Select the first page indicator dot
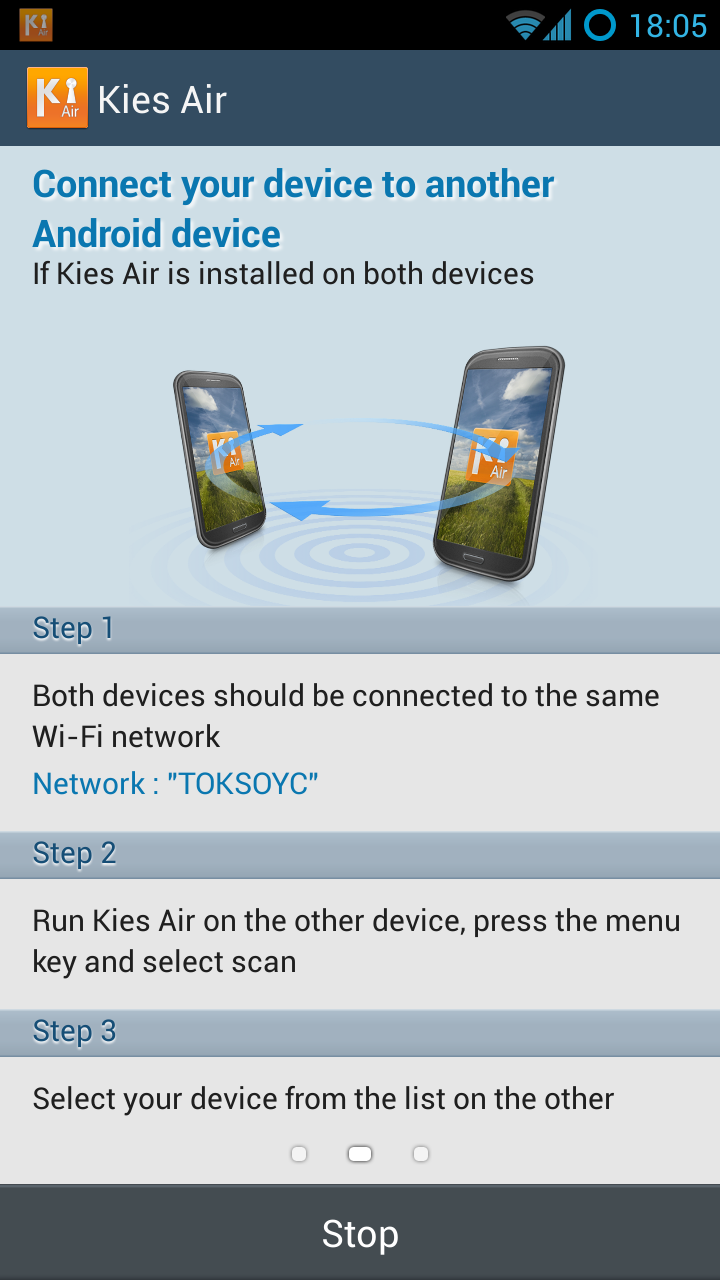The width and height of the screenshot is (720, 1280). click(x=299, y=1154)
